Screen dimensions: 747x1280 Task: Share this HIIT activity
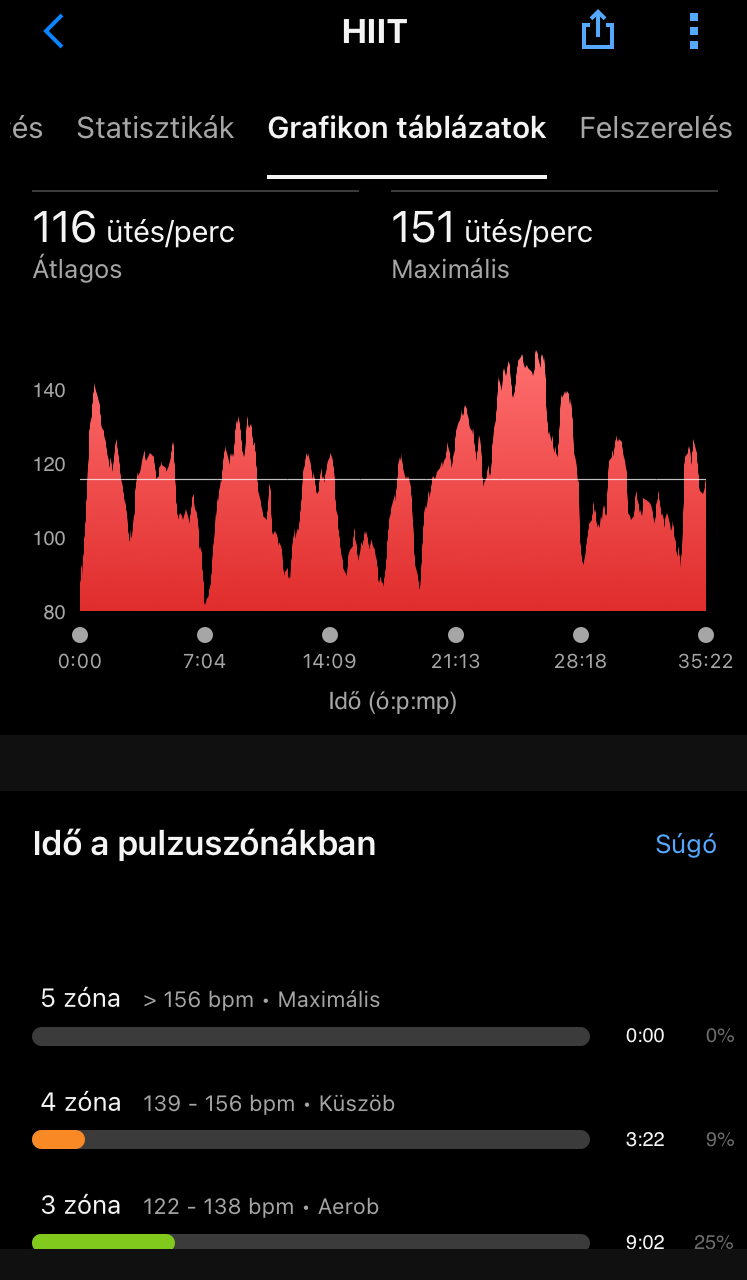597,32
